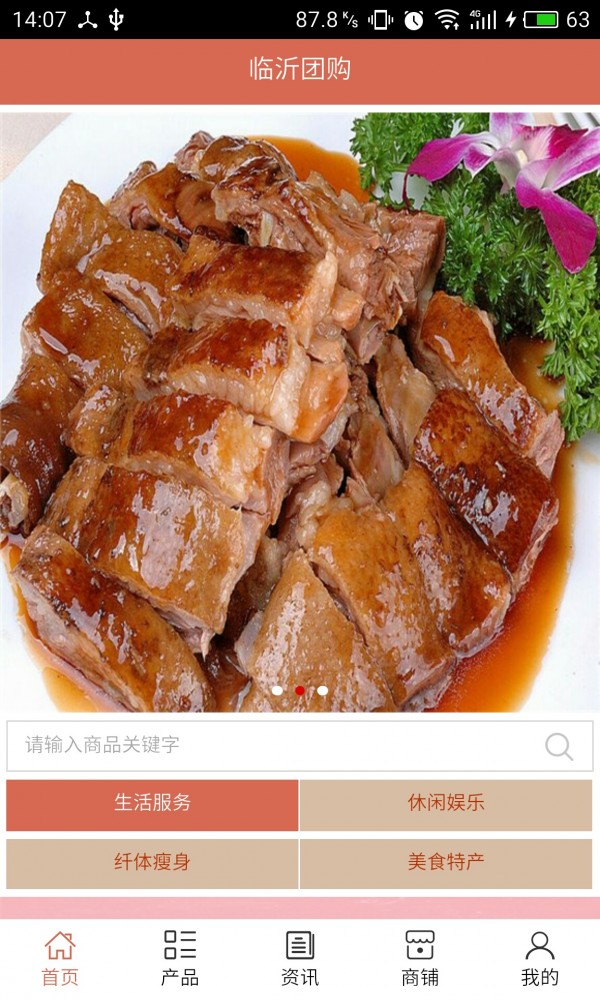Viewport: 600px width, 1000px height.
Task: Tap the magnifier search icon
Action: pos(559,746)
